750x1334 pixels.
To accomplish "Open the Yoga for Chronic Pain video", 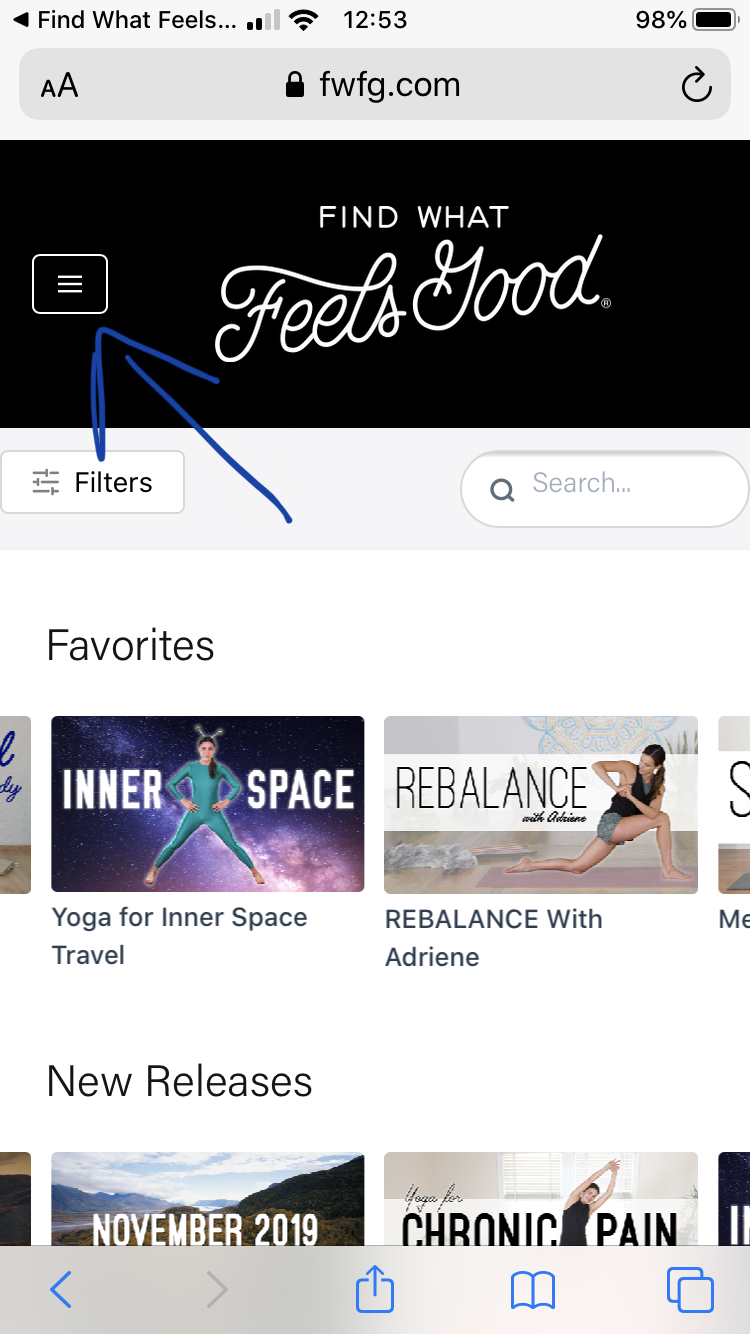I will pos(540,1200).
